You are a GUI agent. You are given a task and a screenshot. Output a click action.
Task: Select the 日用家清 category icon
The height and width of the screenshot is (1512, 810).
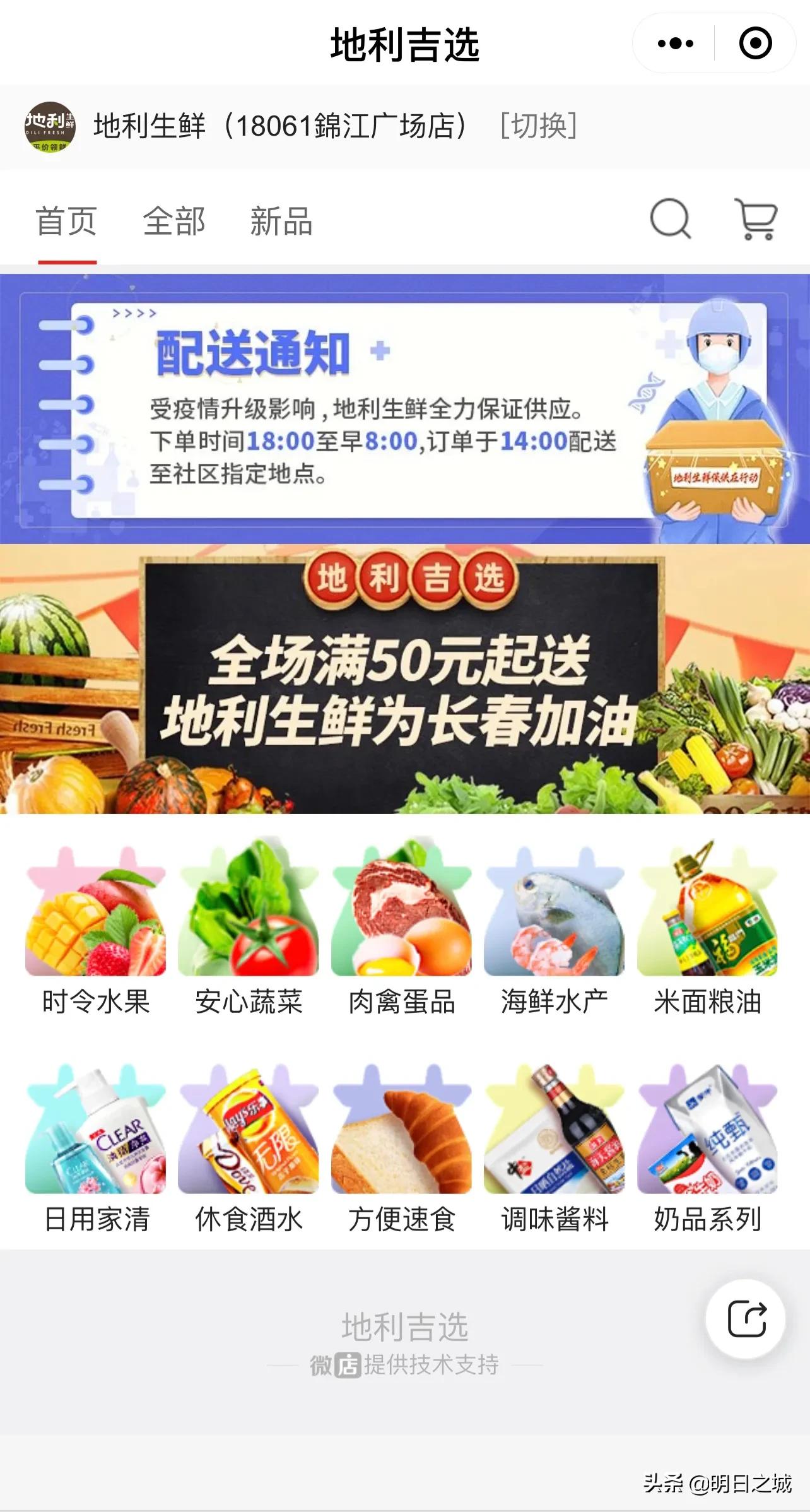(95, 1130)
